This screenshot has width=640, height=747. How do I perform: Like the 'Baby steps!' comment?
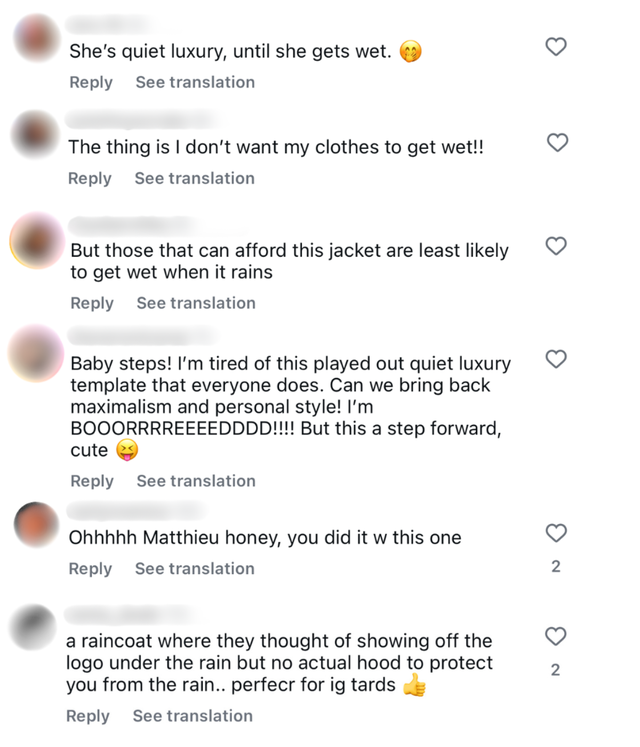[x=556, y=359]
